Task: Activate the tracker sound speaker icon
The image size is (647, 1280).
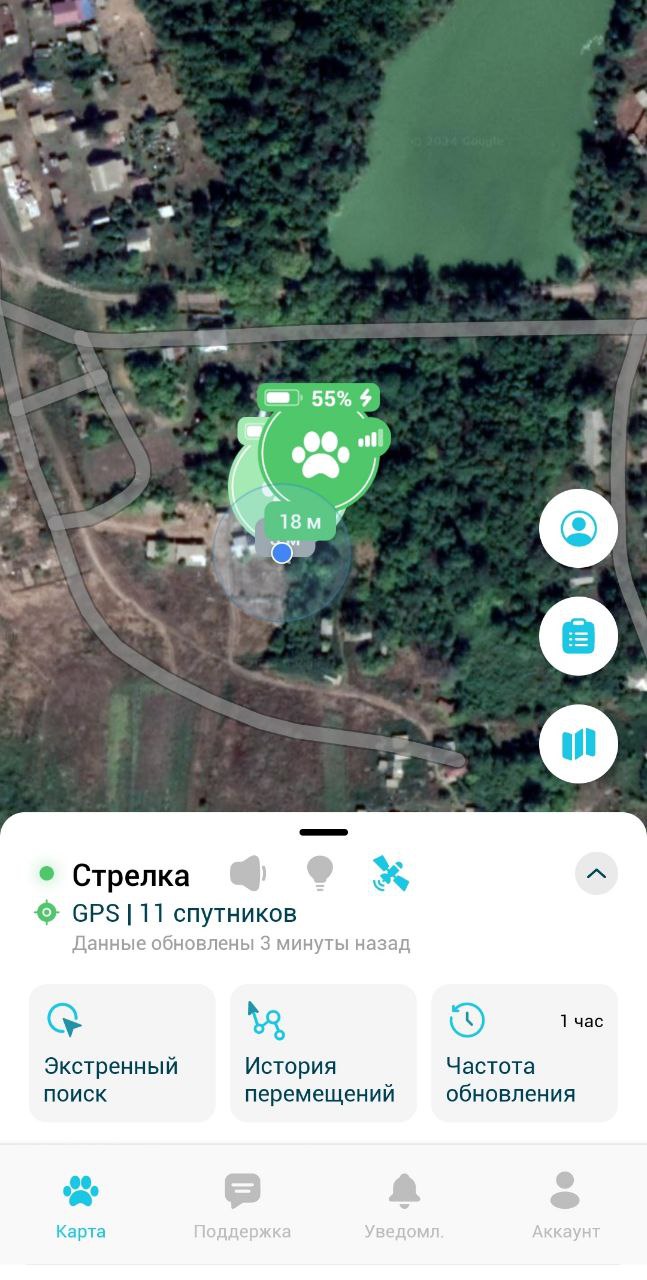Action: click(247, 874)
